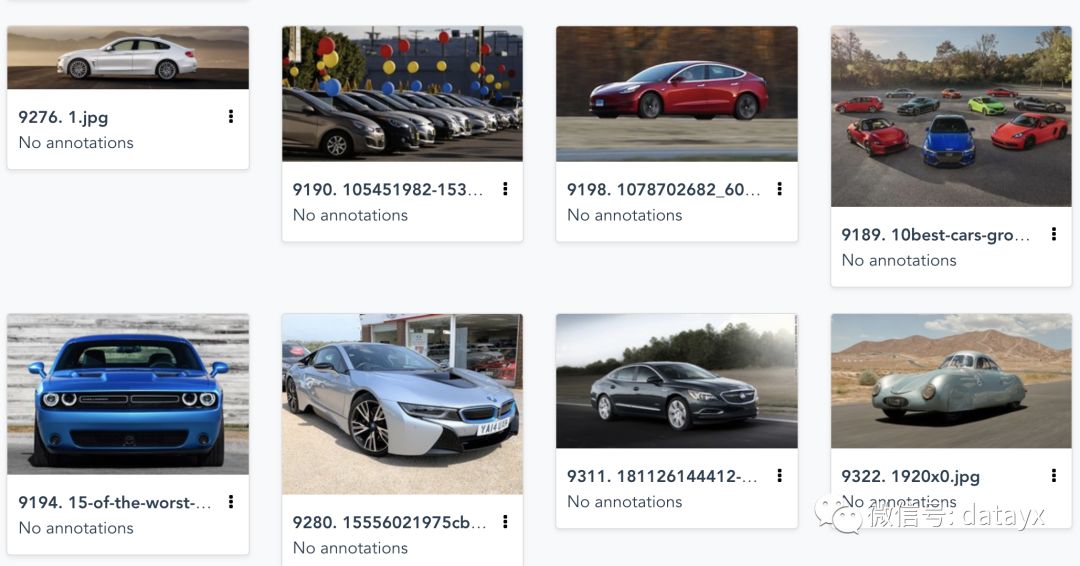Open image 9322. 1920x0.jpg
This screenshot has height=566, width=1080.
(950, 381)
